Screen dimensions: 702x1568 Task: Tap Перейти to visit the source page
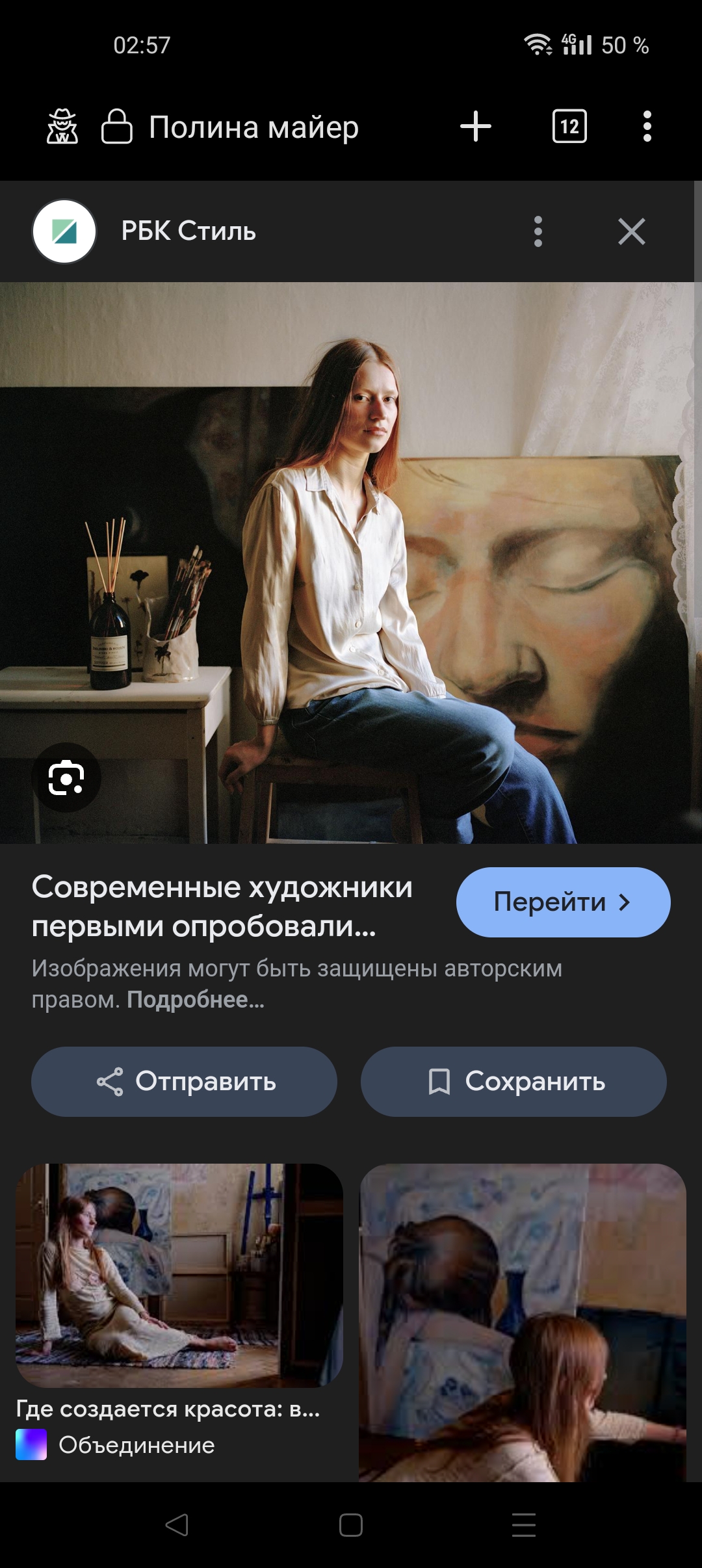[563, 902]
